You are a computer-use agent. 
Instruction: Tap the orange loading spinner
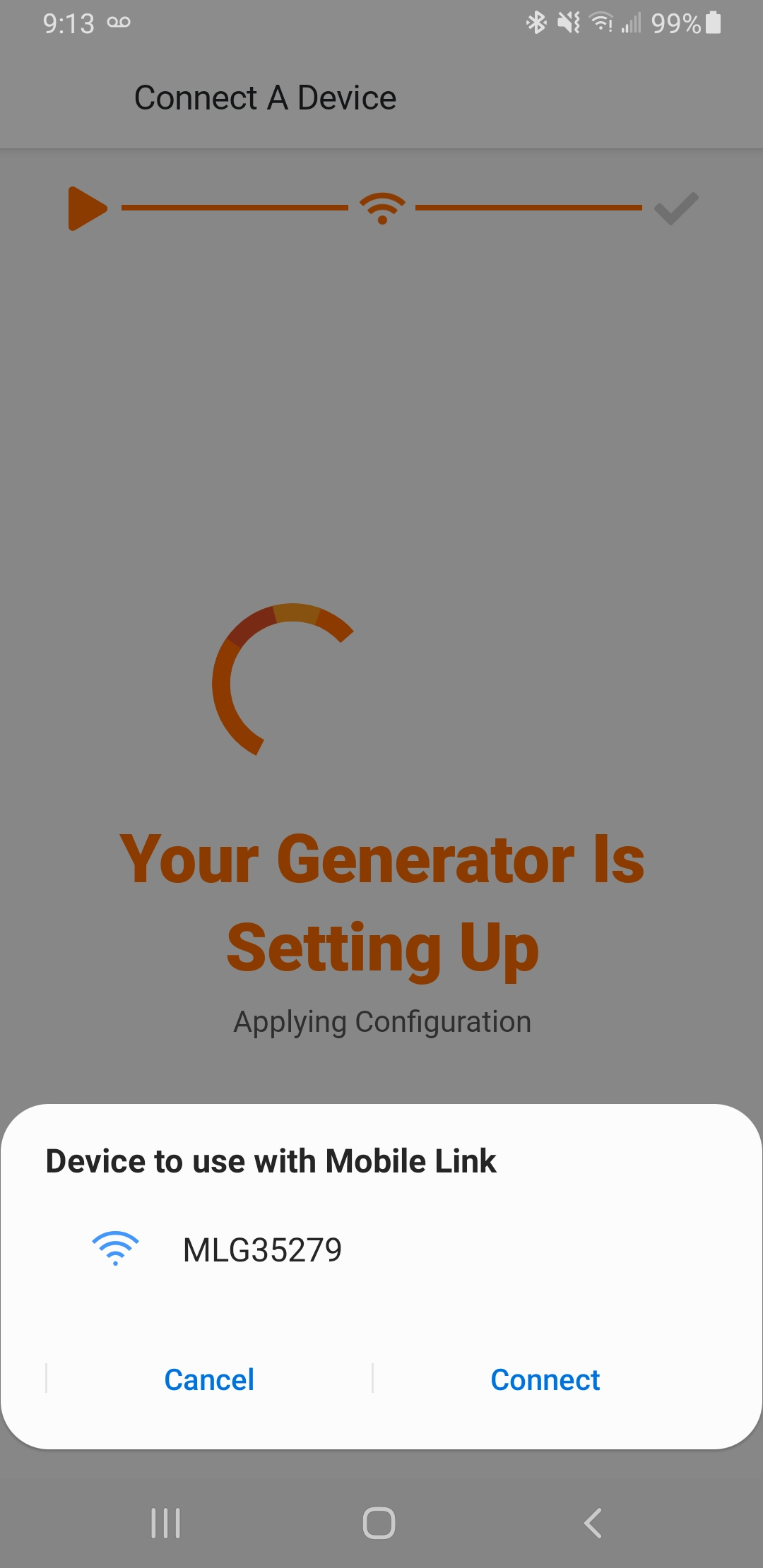tap(283, 682)
